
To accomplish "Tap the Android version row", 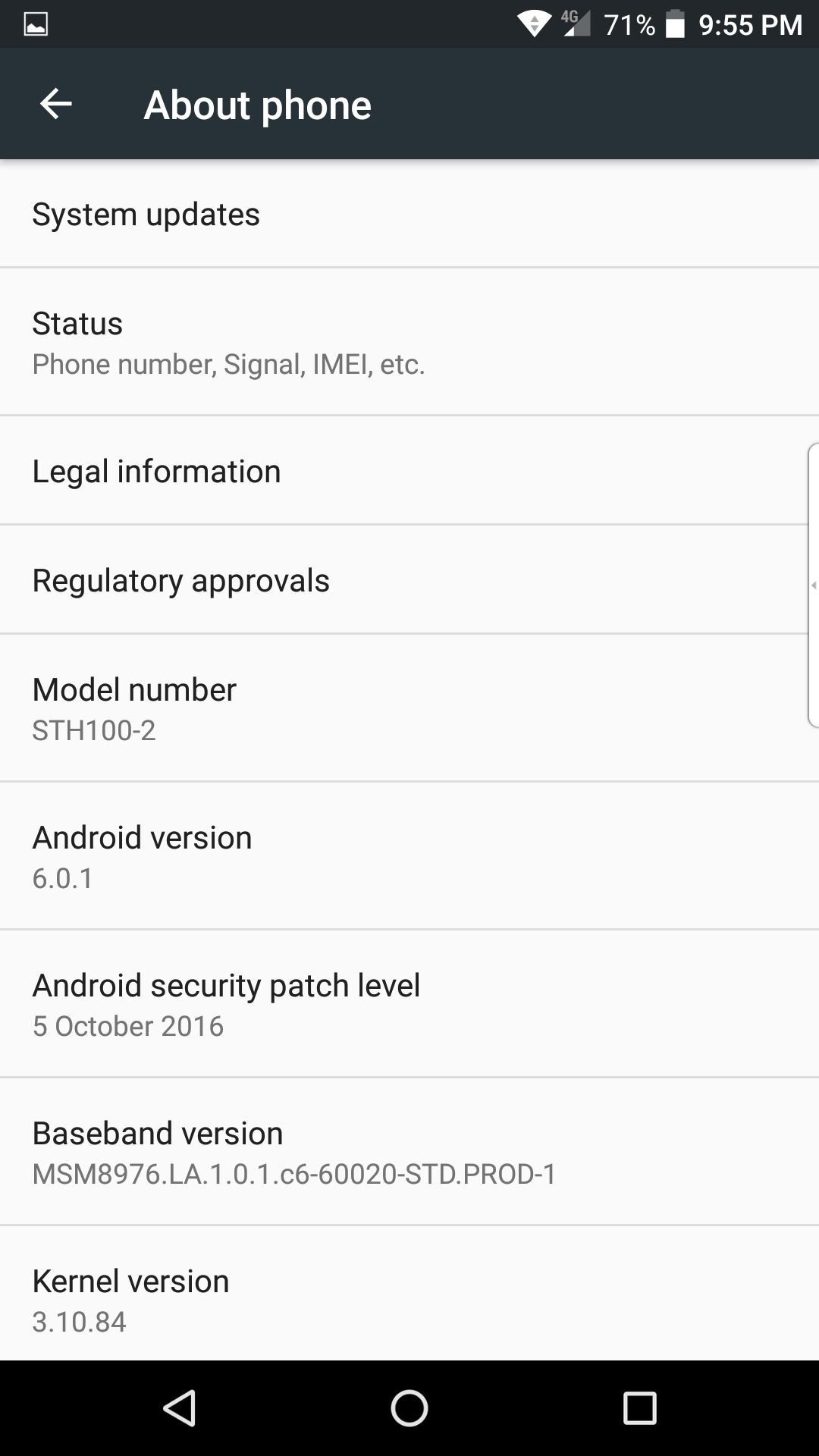I will (409, 855).
